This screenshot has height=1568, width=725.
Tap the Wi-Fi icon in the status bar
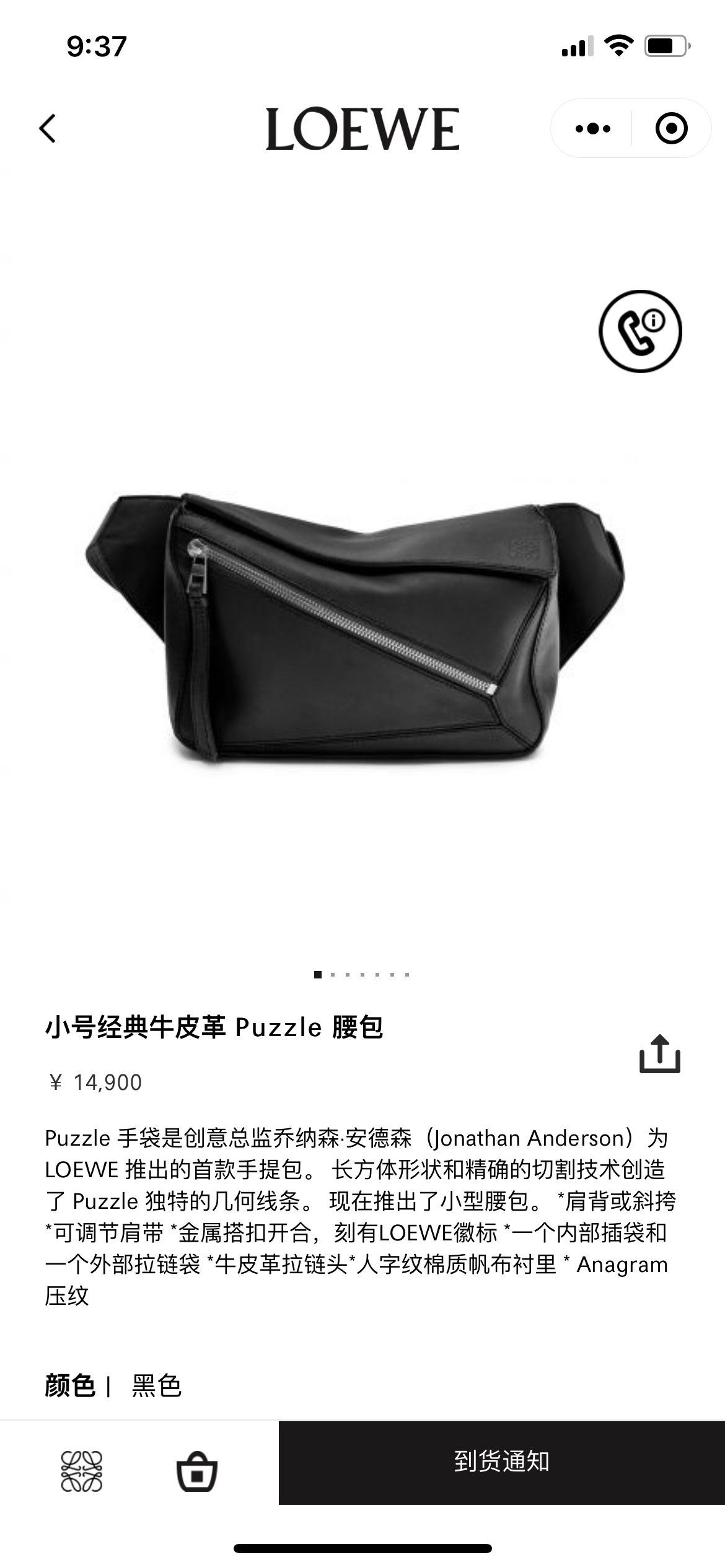coord(620,43)
